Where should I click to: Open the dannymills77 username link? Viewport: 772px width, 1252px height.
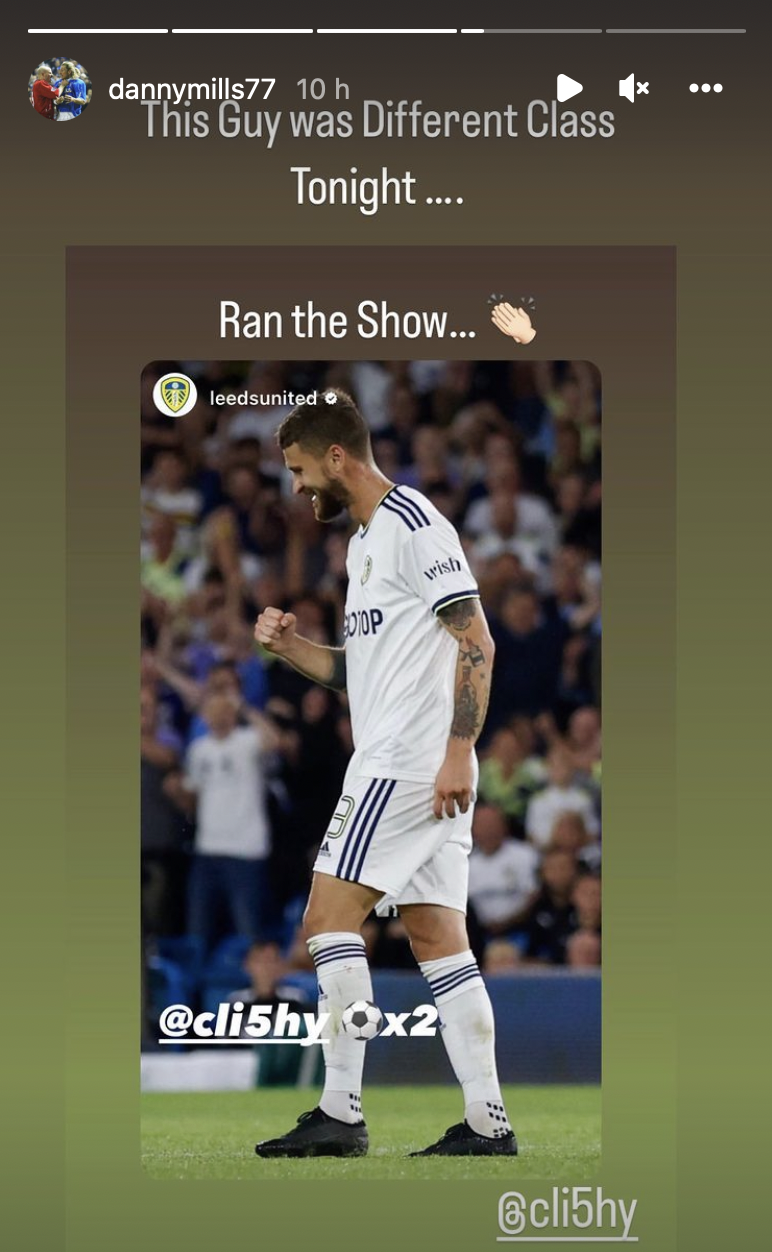coord(191,89)
